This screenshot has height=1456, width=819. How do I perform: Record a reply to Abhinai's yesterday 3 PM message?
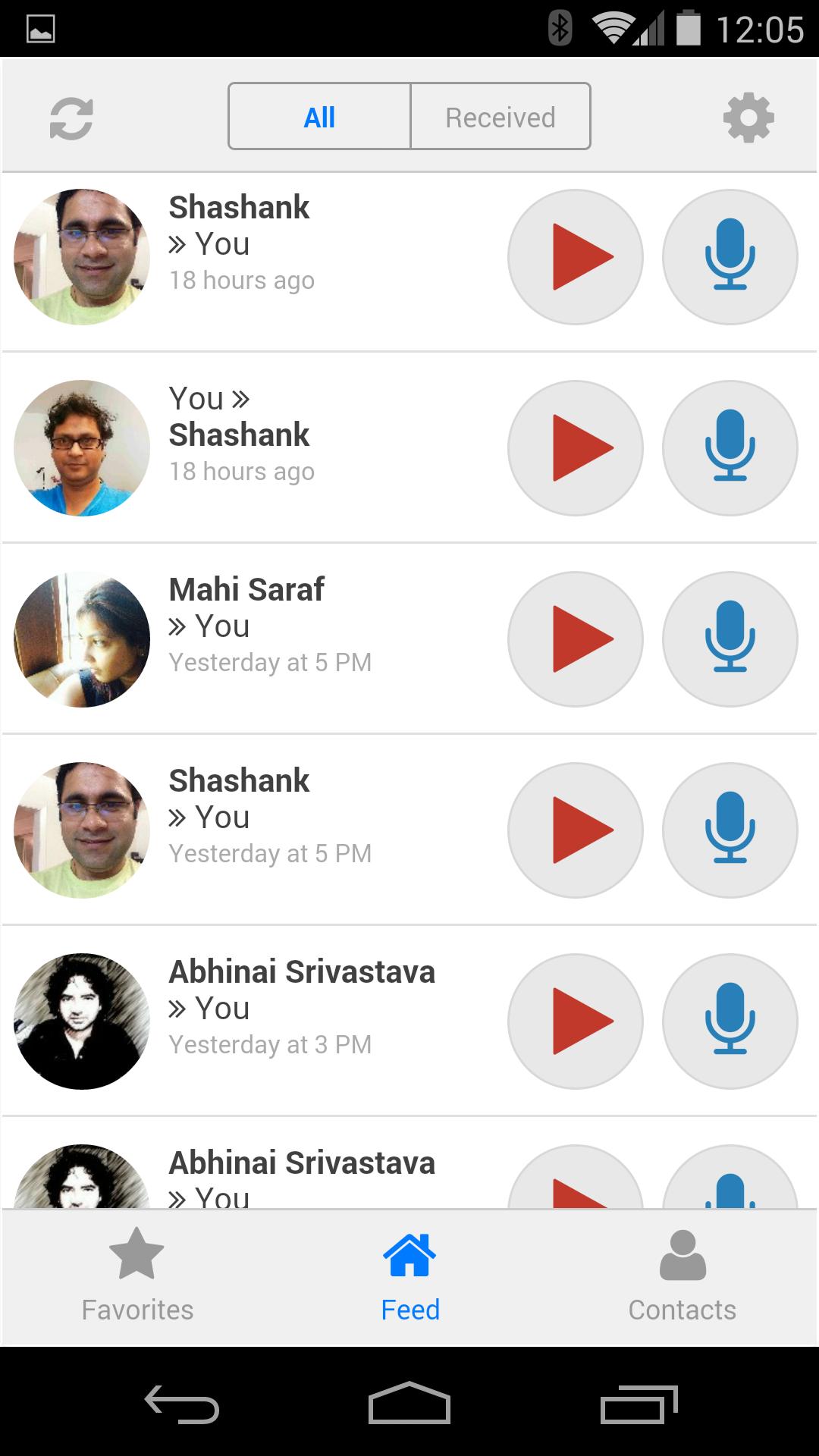pyautogui.click(x=730, y=1021)
